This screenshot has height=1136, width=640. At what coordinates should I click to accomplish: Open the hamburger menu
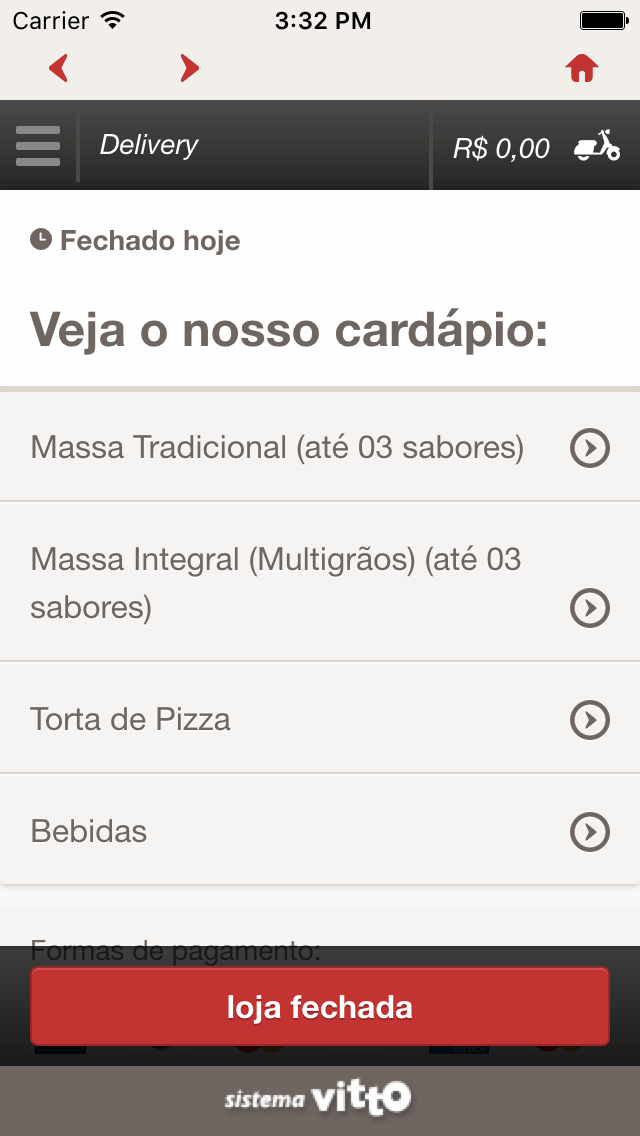pyautogui.click(x=38, y=146)
